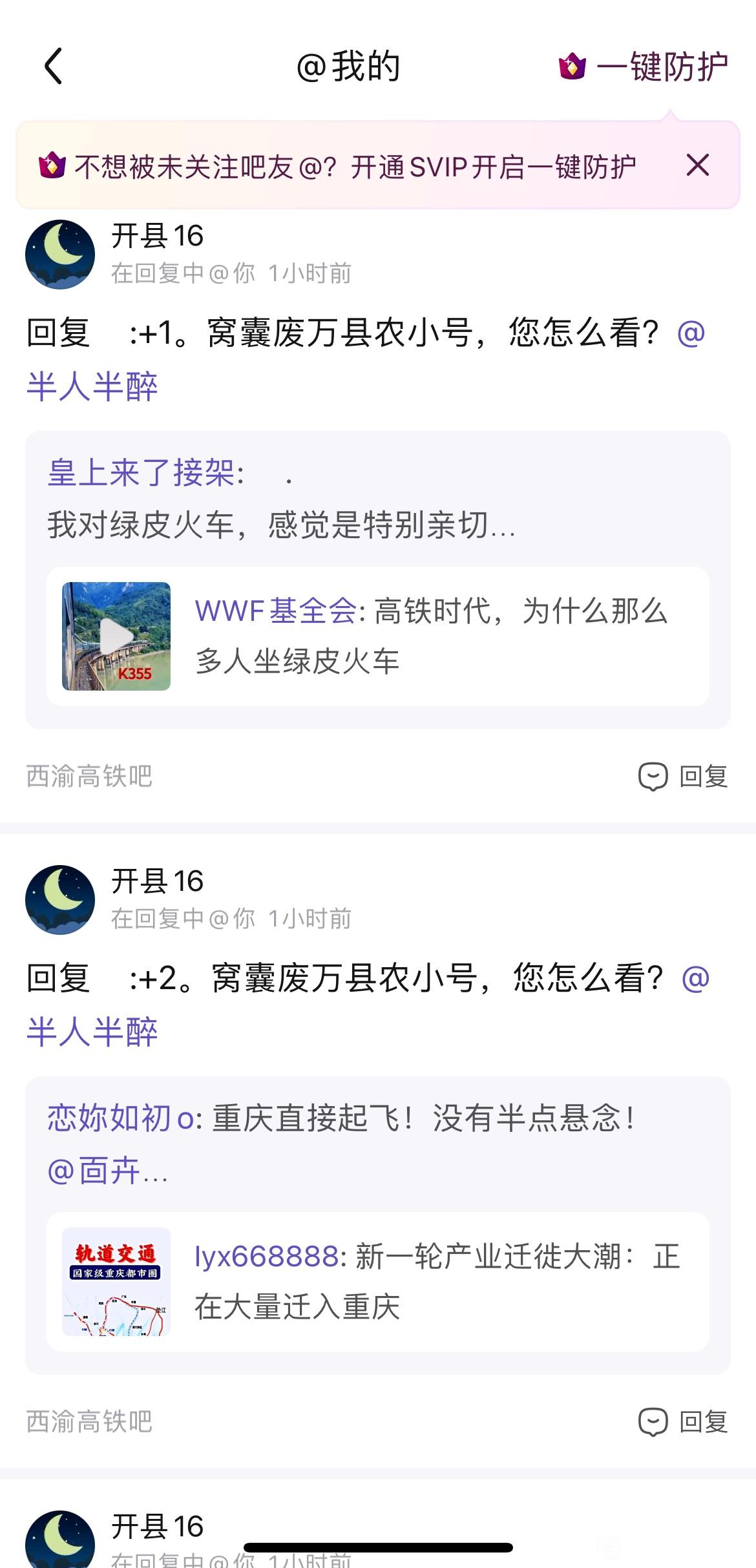View 开县16 avatar on the +2 post
This screenshot has height=1568, width=756.
60,899
